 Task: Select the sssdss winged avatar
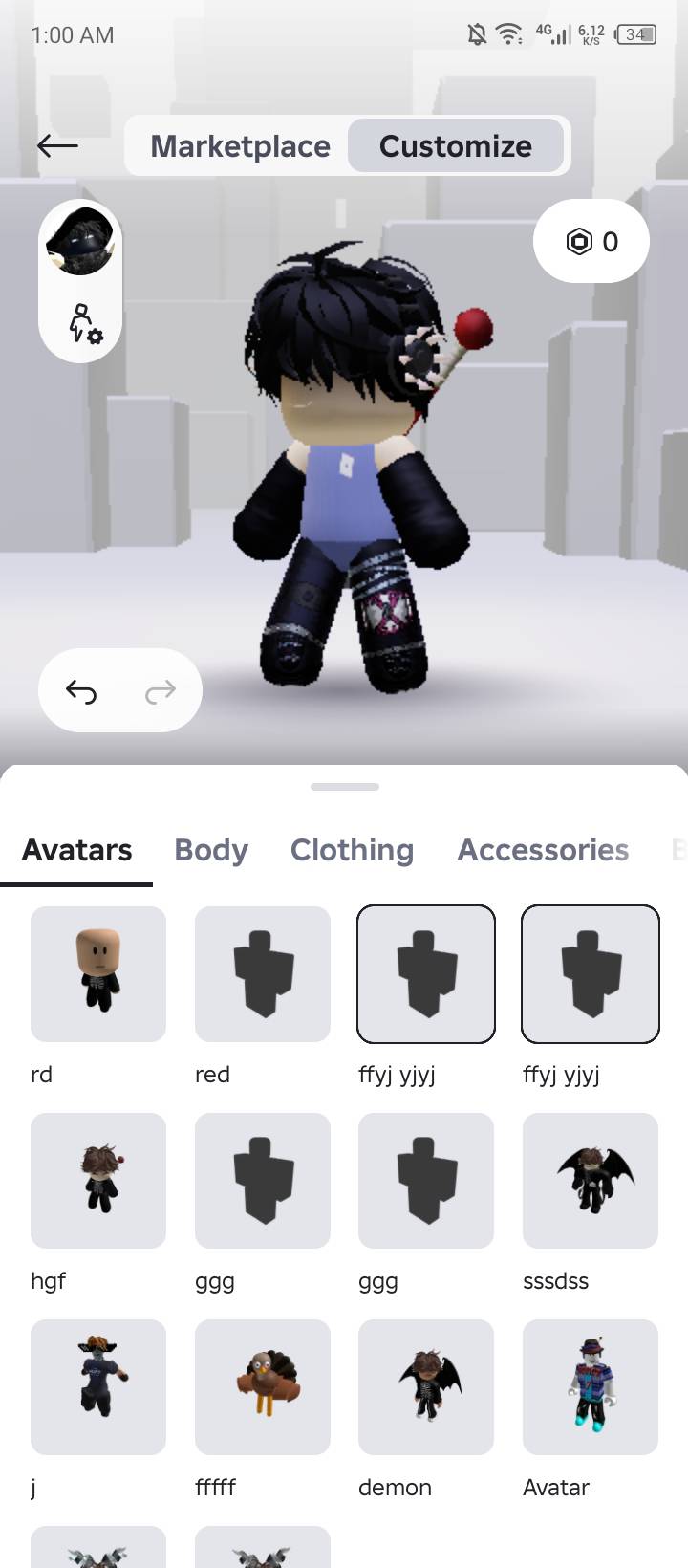591,1181
